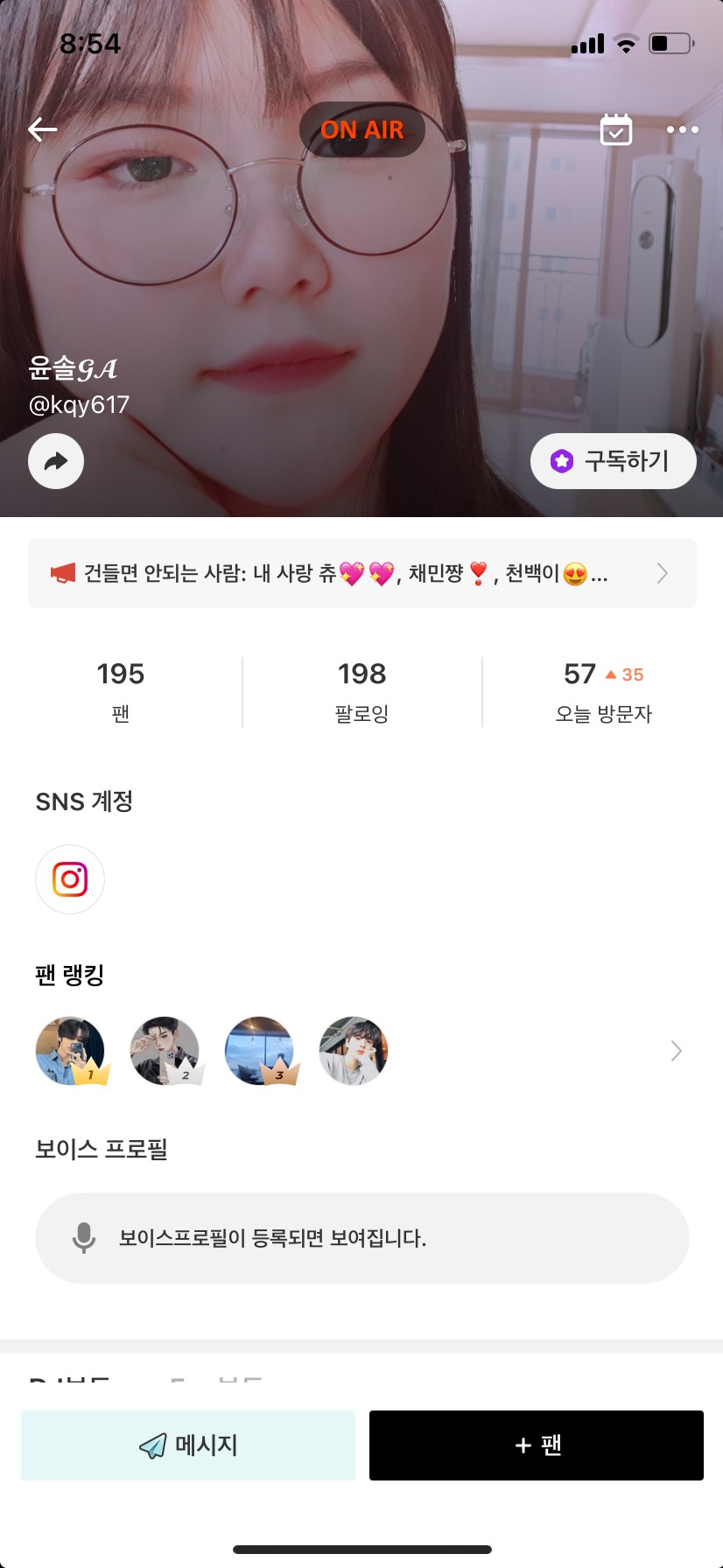Become a fan with + 팬

click(537, 1445)
